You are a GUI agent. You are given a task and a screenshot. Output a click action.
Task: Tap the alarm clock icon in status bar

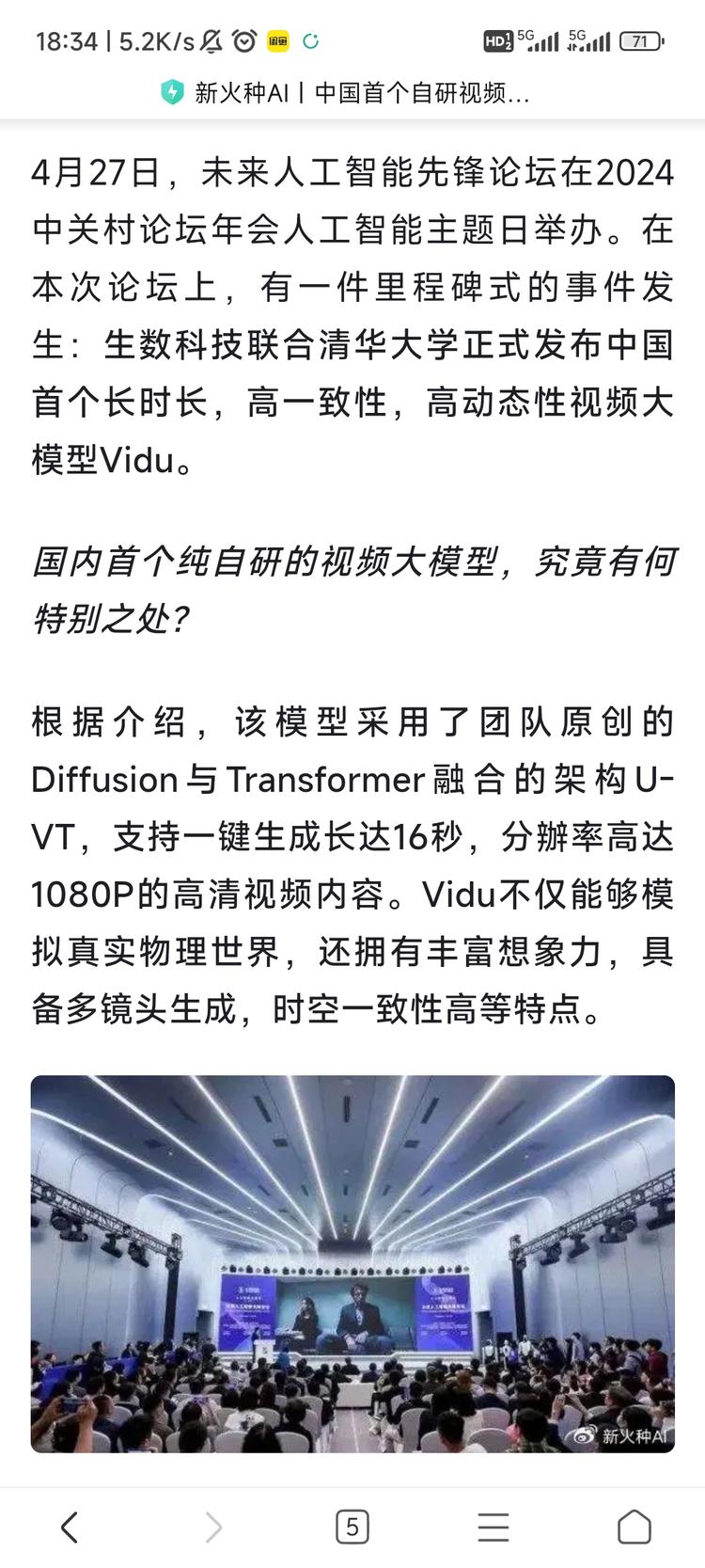[245, 40]
